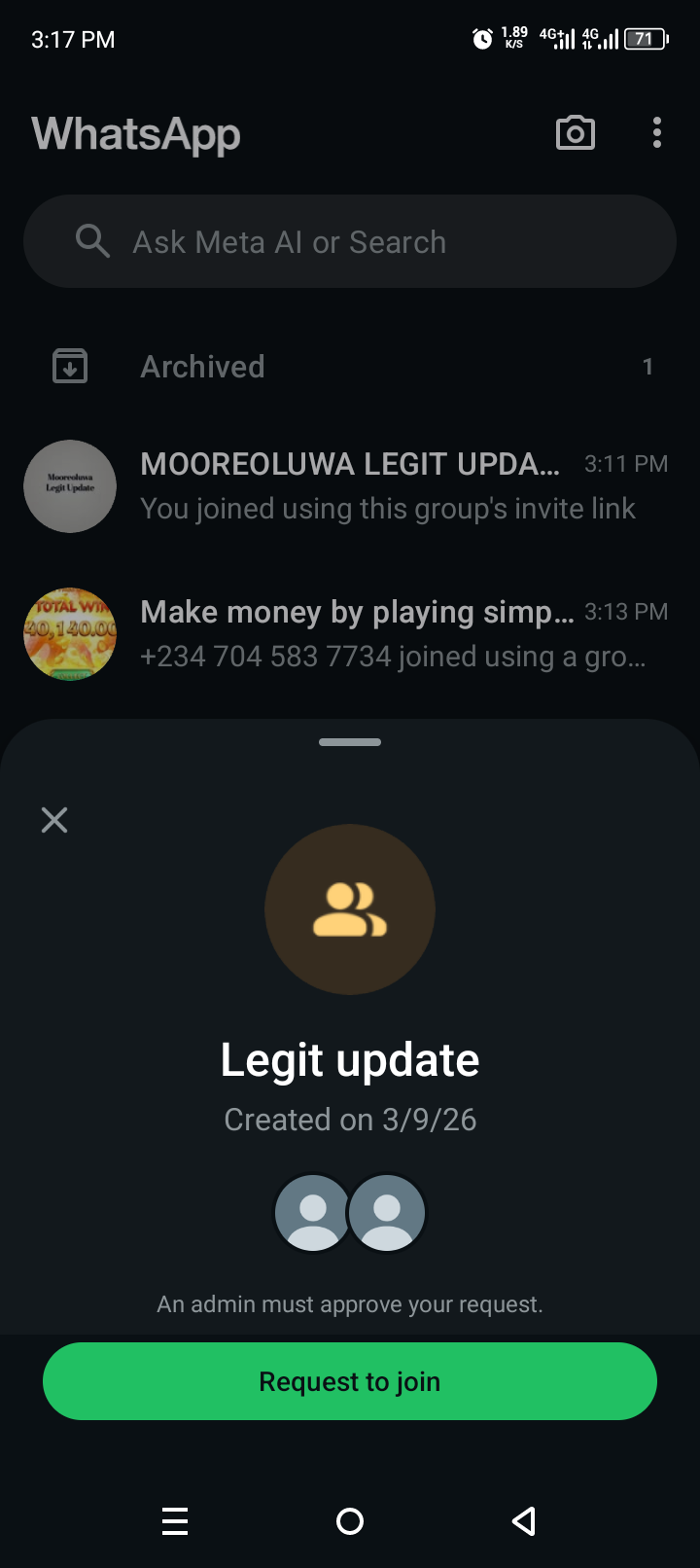Tap the Ask Meta AI or Search field
This screenshot has height=1568, width=700.
(350, 241)
